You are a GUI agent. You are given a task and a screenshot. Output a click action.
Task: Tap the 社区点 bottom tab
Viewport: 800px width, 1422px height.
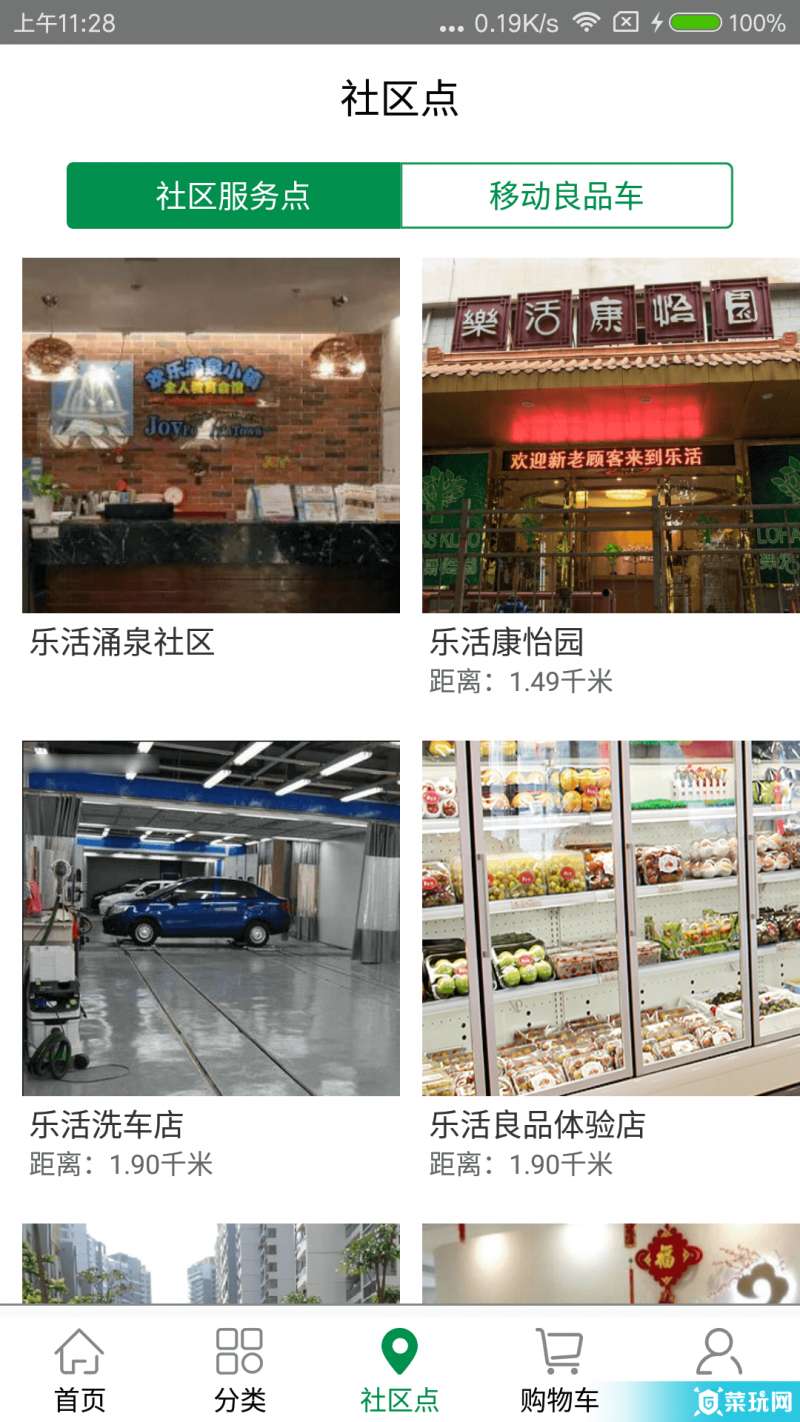coord(400,1368)
